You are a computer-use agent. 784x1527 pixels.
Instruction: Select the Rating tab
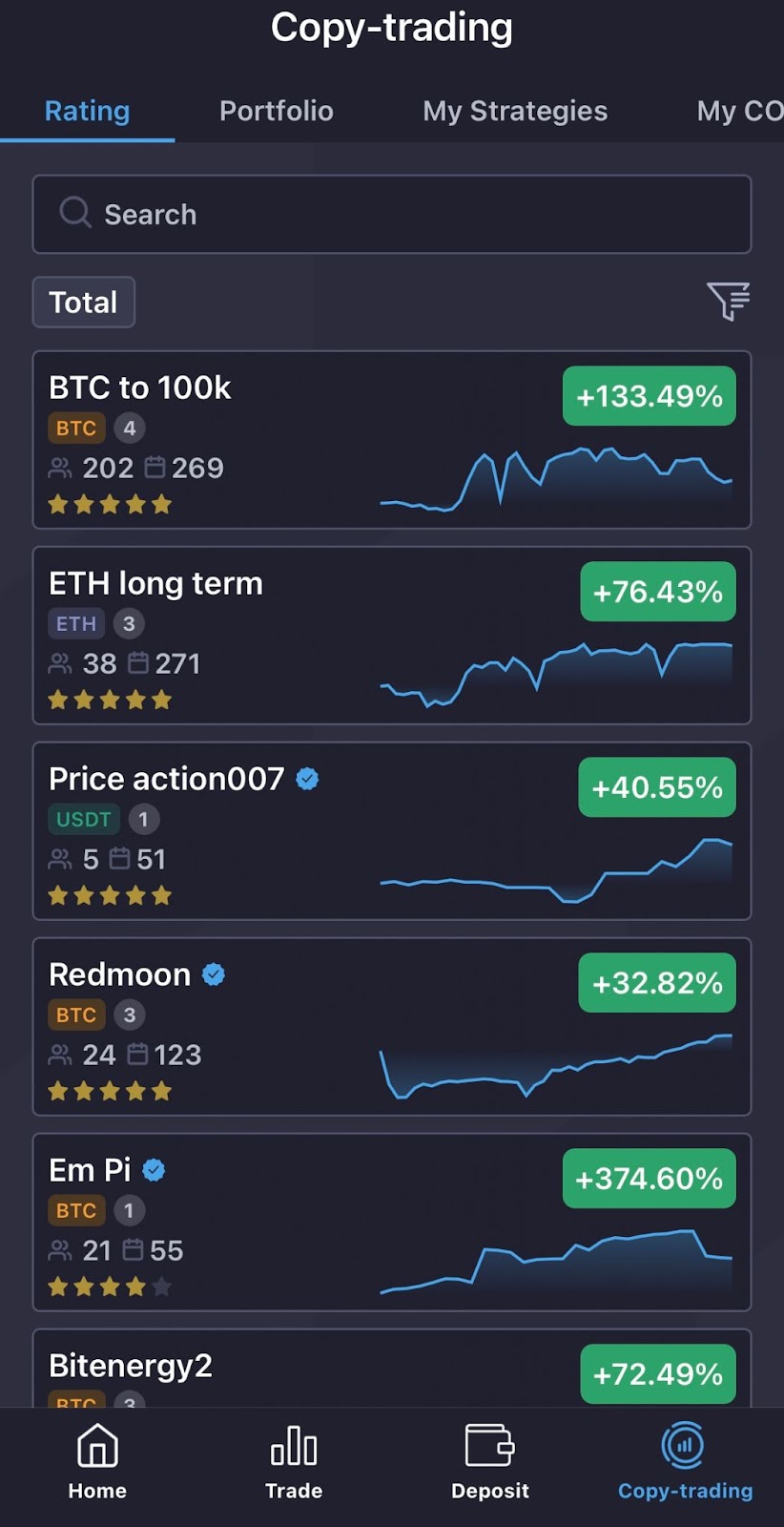pyautogui.click(x=87, y=112)
